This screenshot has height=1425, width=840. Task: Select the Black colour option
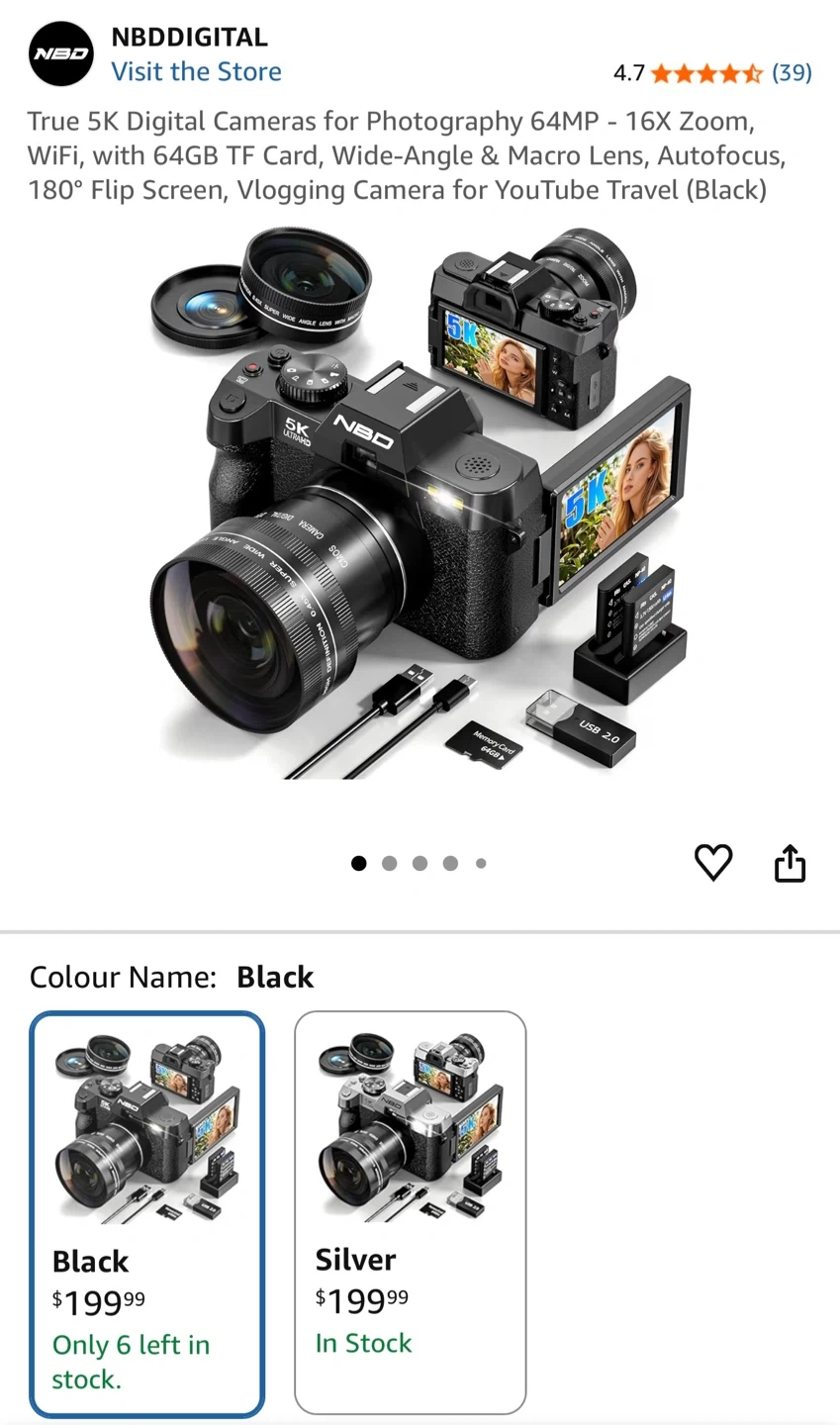[x=147, y=1213]
